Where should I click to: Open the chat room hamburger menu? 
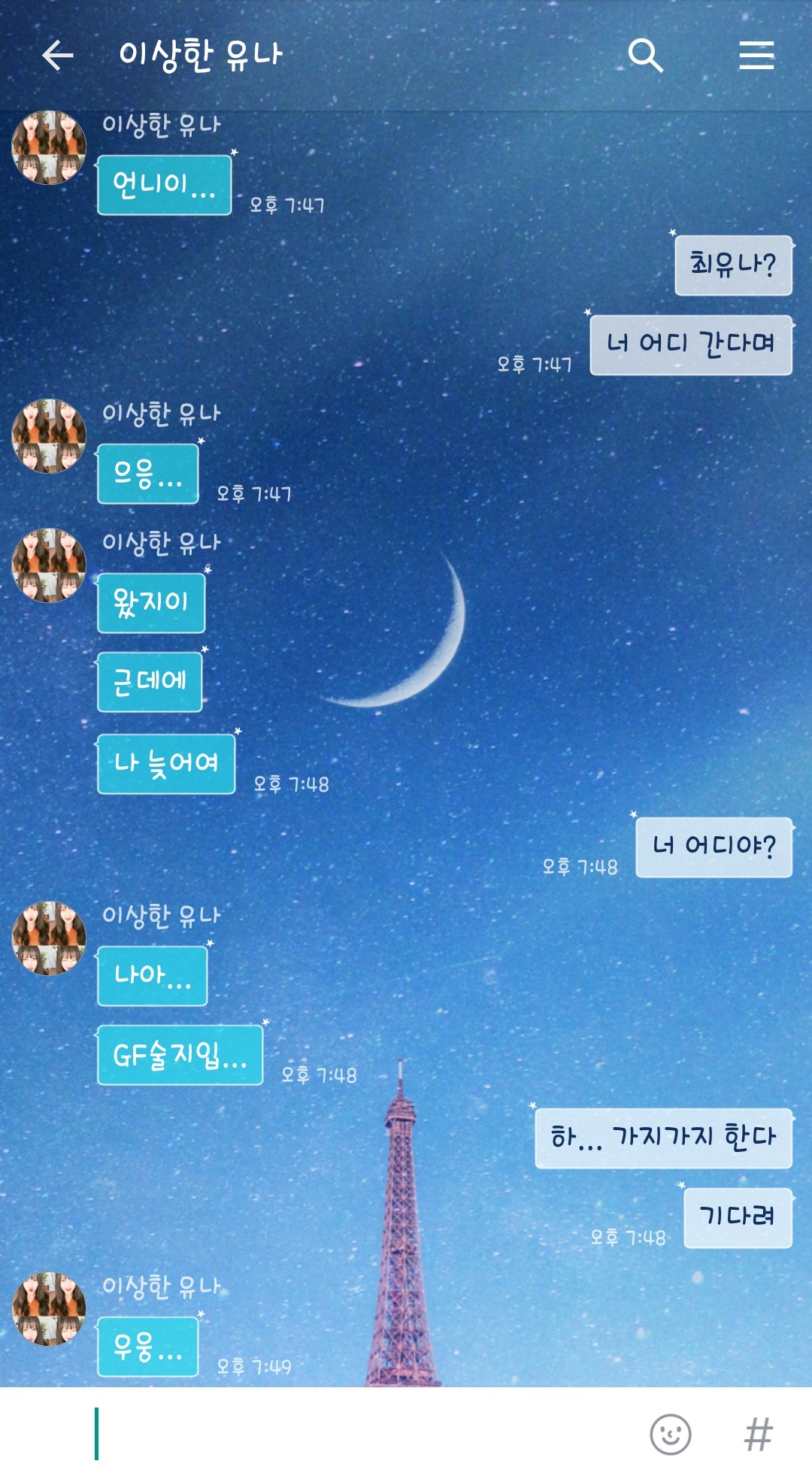point(756,55)
